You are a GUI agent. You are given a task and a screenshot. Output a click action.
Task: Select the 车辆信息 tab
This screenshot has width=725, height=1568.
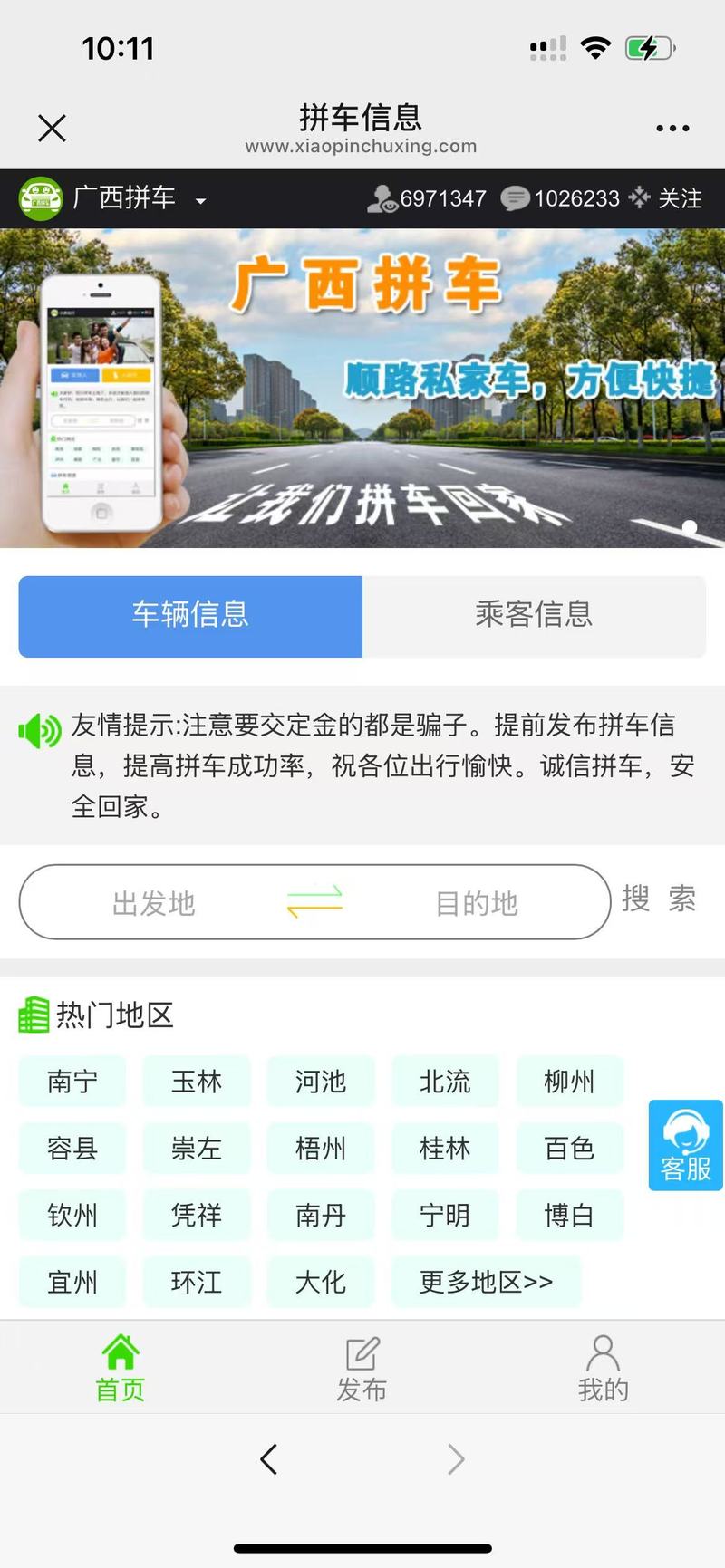point(190,616)
